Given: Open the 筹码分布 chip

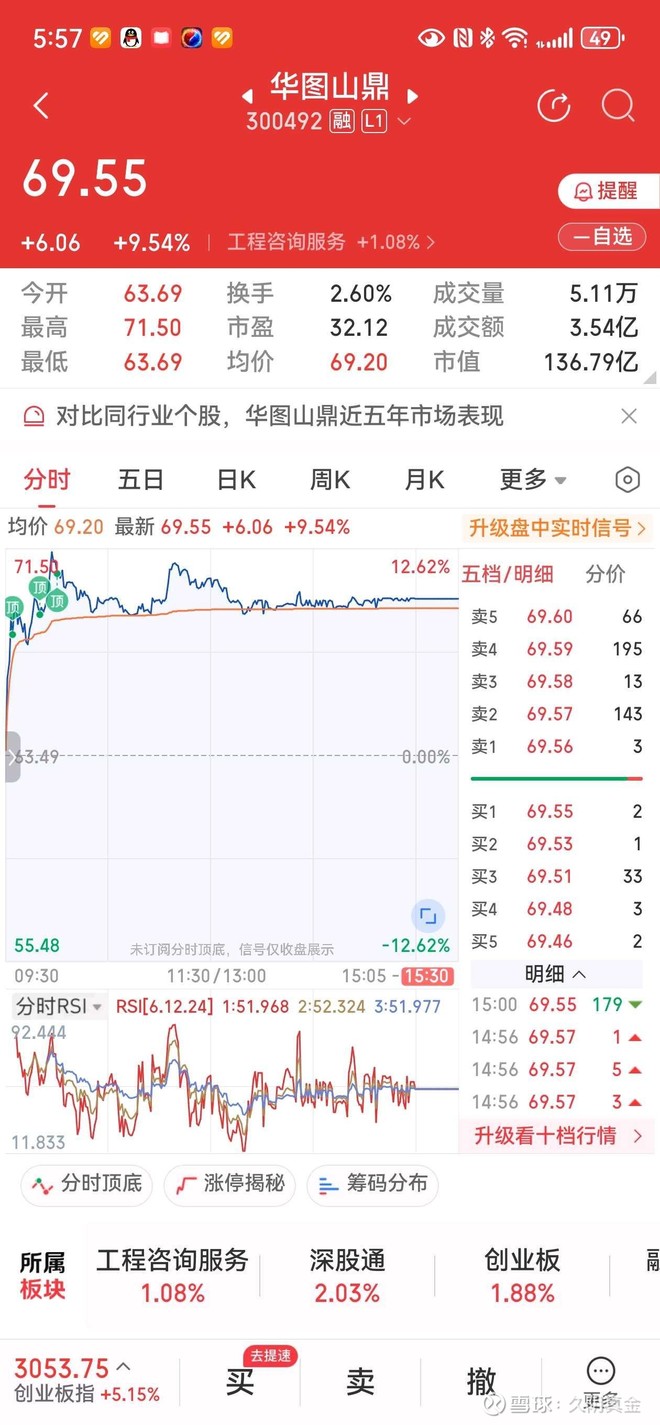Looking at the screenshot, I should tap(372, 1184).
